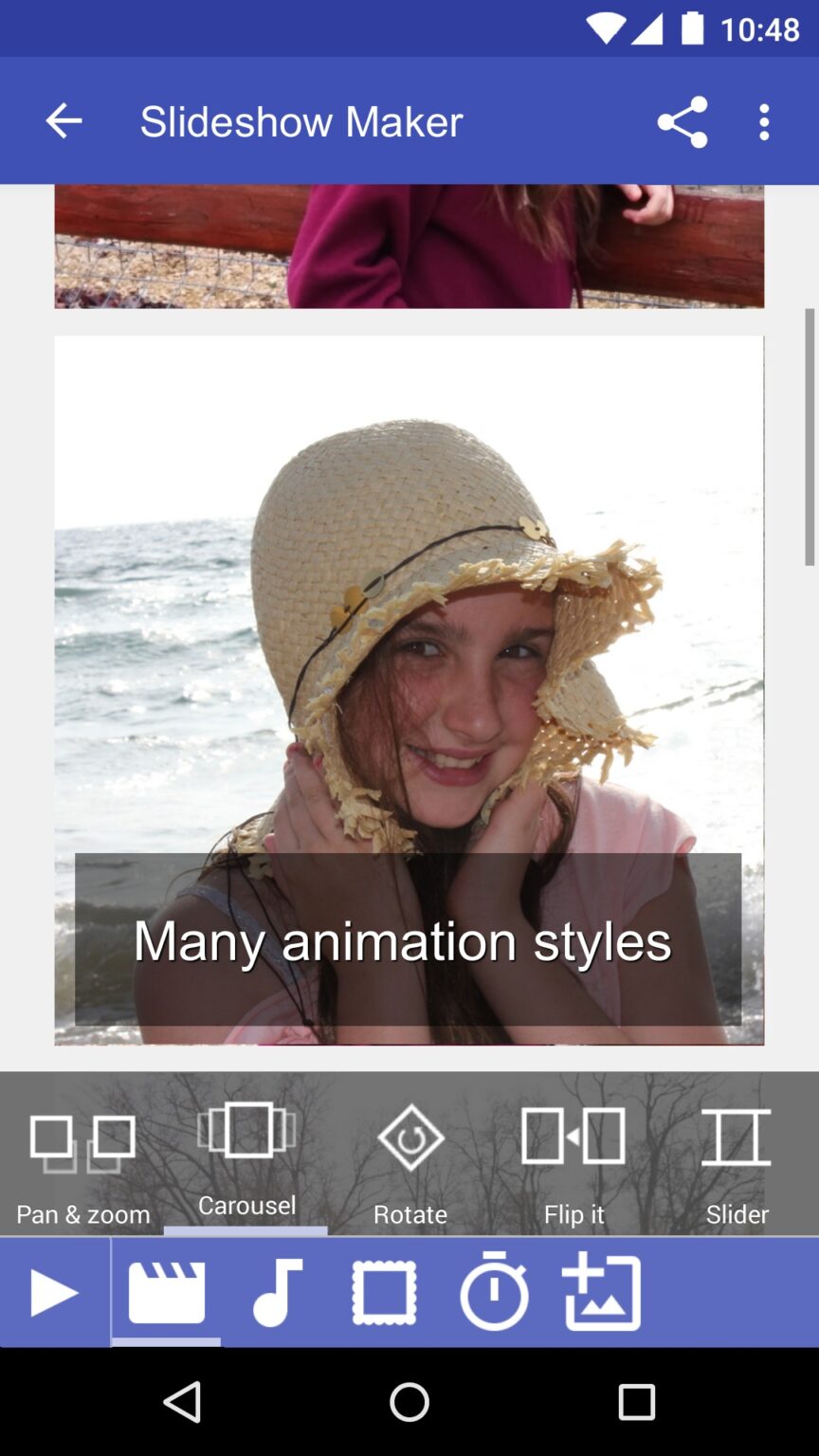Tap the system home button
This screenshot has width=819, height=1456.
(409, 1401)
